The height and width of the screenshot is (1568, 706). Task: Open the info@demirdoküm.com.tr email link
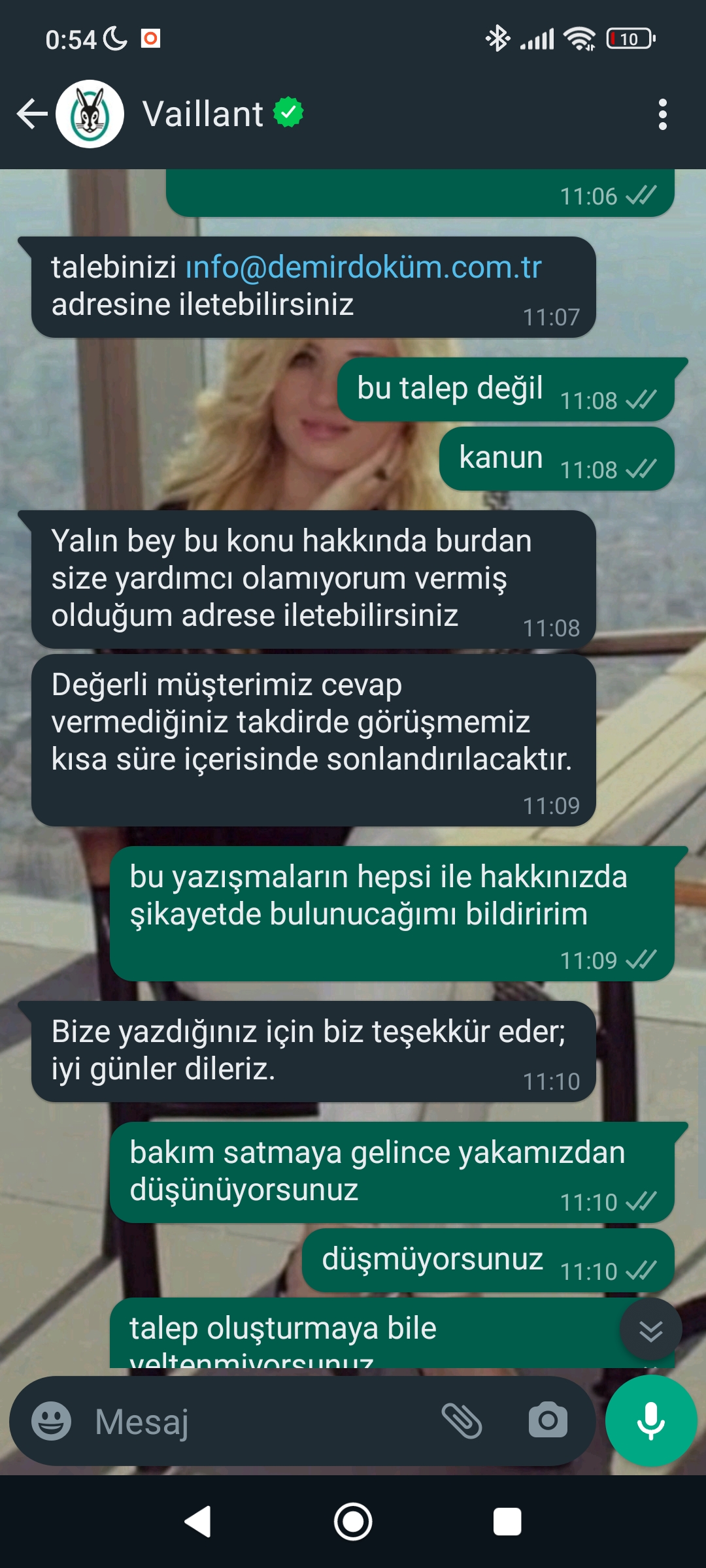click(x=363, y=267)
